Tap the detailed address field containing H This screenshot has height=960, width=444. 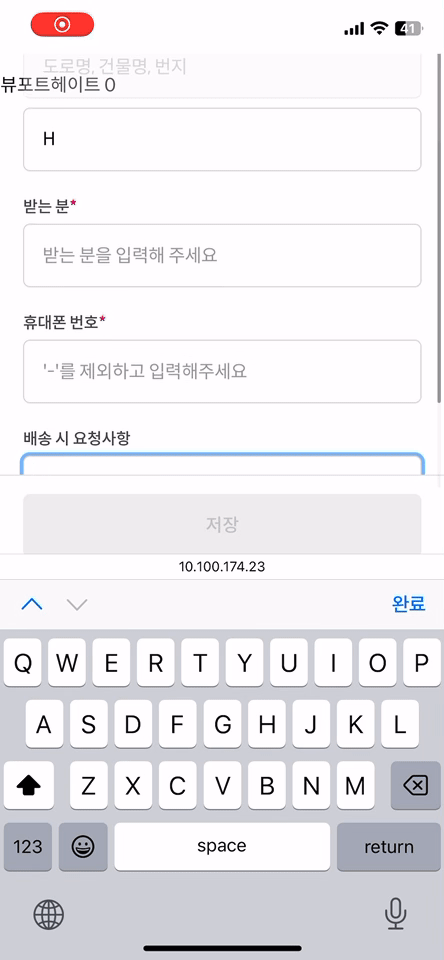click(x=222, y=140)
